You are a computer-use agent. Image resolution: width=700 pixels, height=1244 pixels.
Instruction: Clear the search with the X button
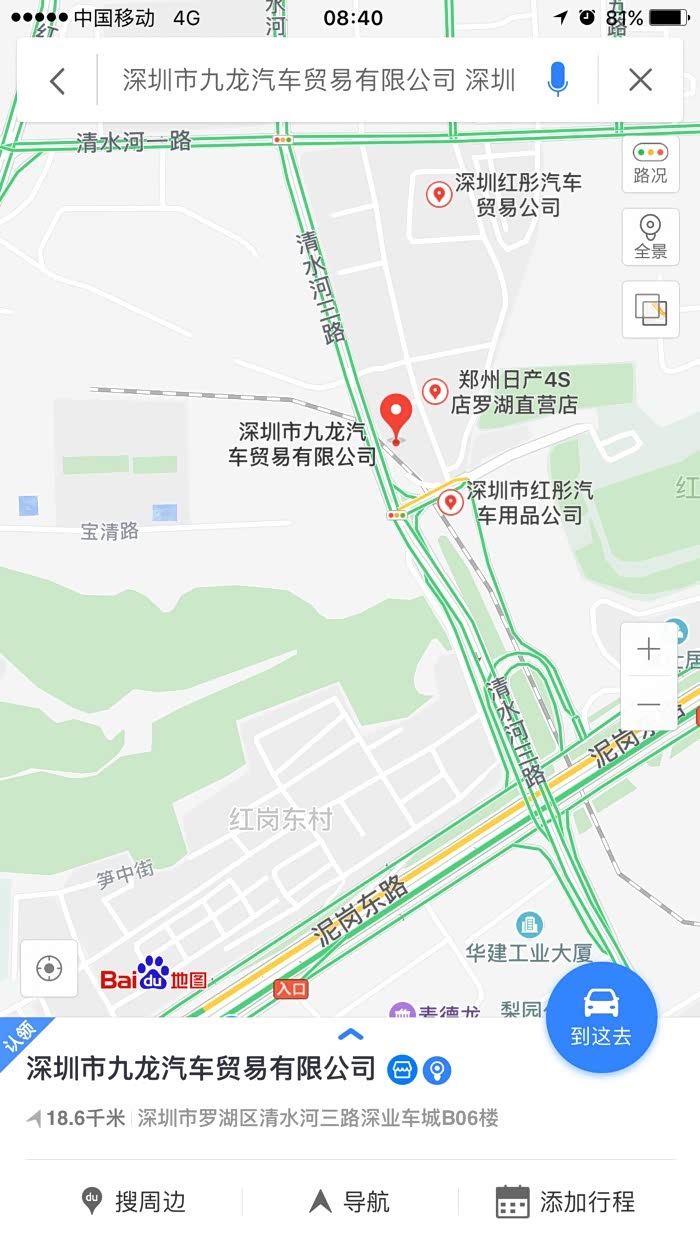(640, 80)
